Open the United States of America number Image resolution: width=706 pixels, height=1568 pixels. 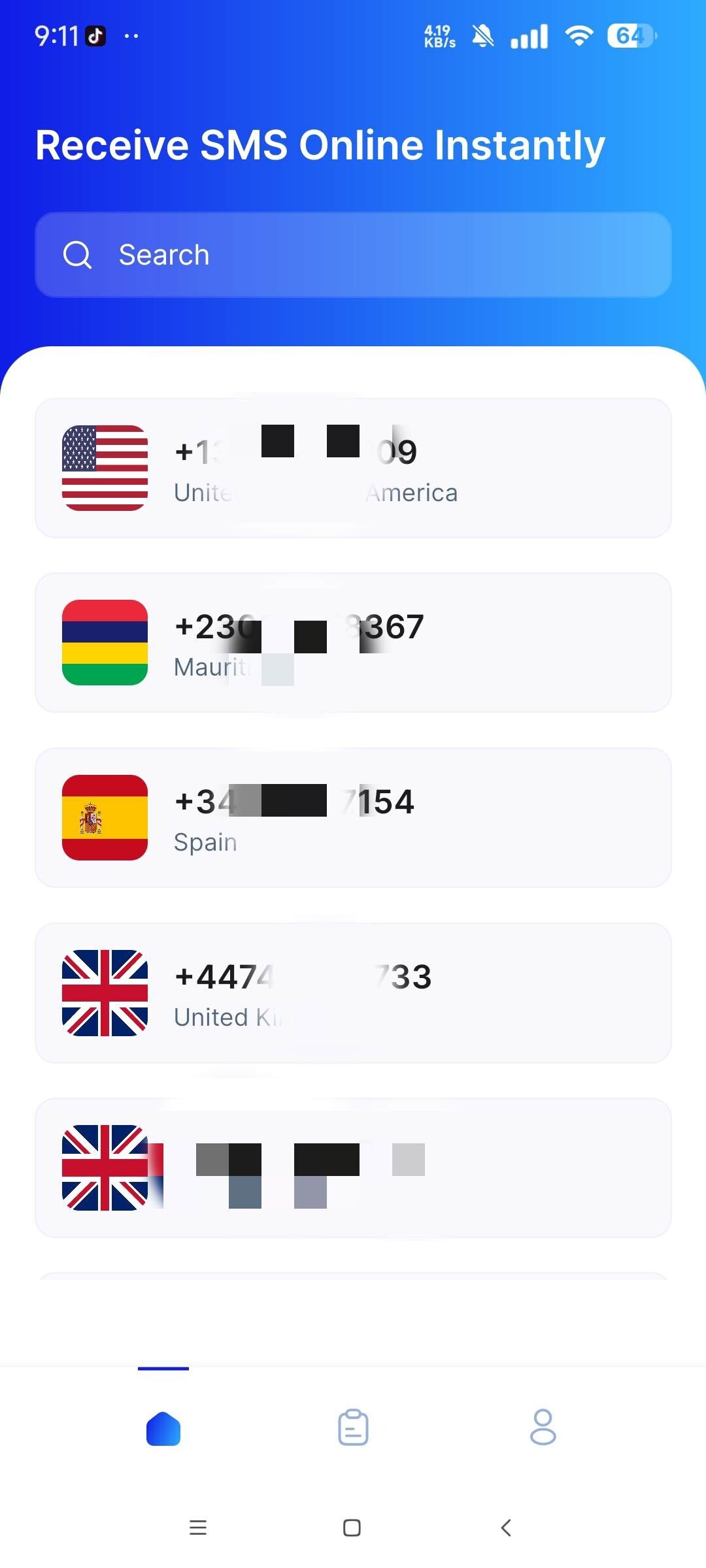coord(353,468)
